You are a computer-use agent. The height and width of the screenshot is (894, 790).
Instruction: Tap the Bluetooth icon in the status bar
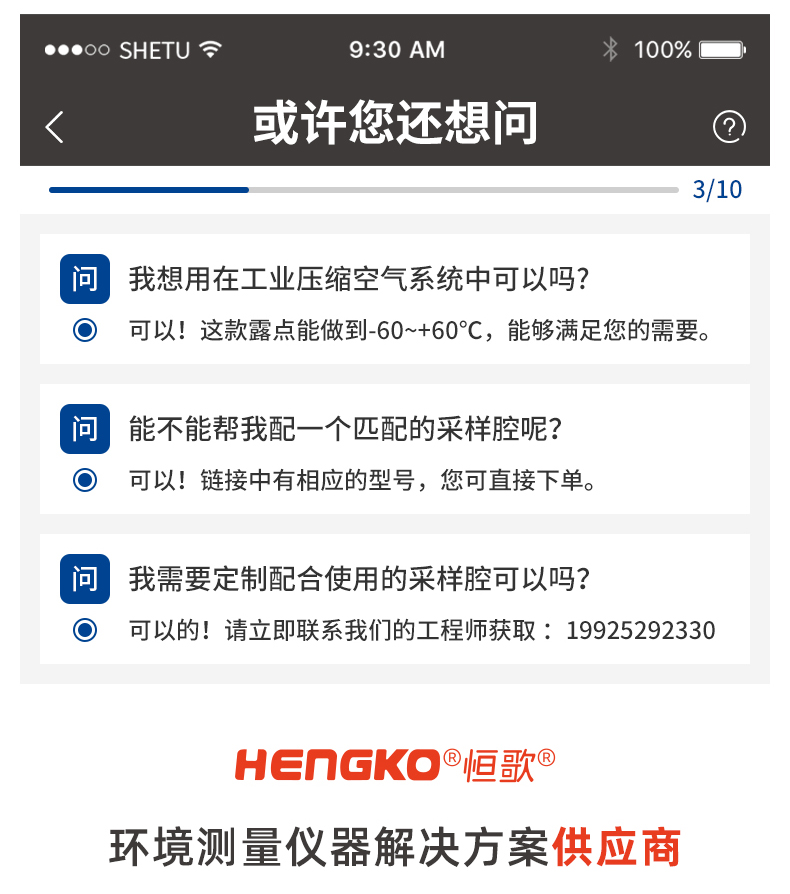pyautogui.click(x=608, y=48)
